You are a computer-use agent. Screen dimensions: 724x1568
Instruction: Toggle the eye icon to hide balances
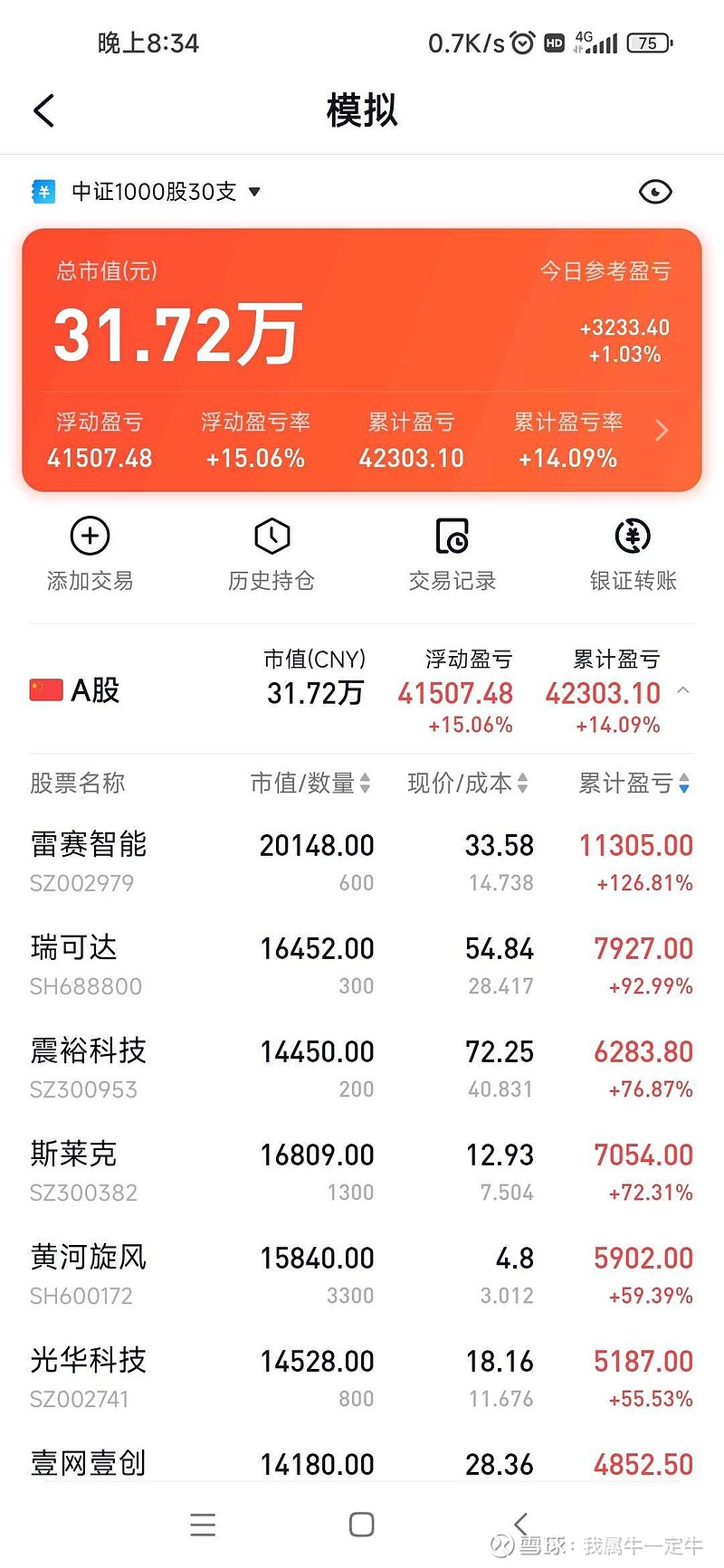655,191
